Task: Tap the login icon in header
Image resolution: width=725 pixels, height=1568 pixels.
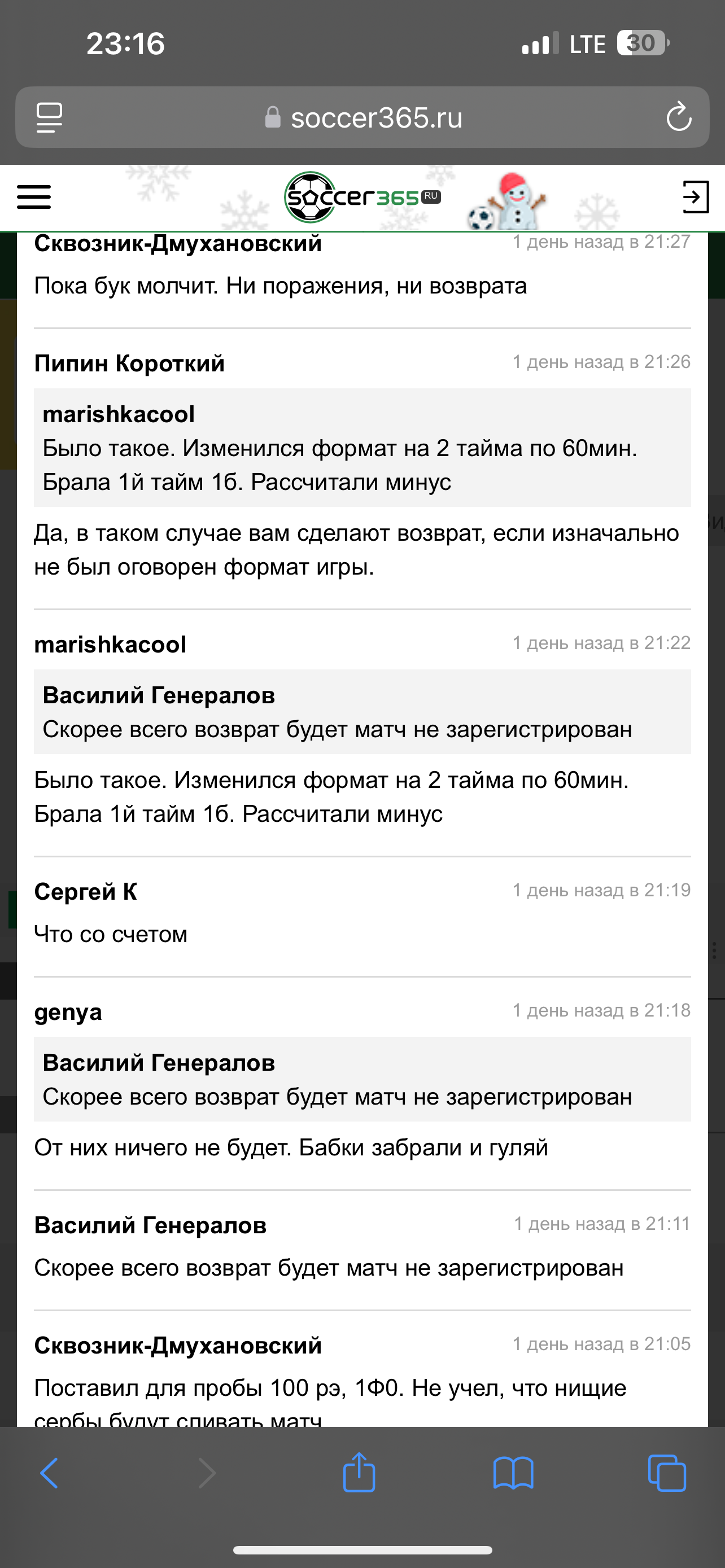Action: (695, 197)
